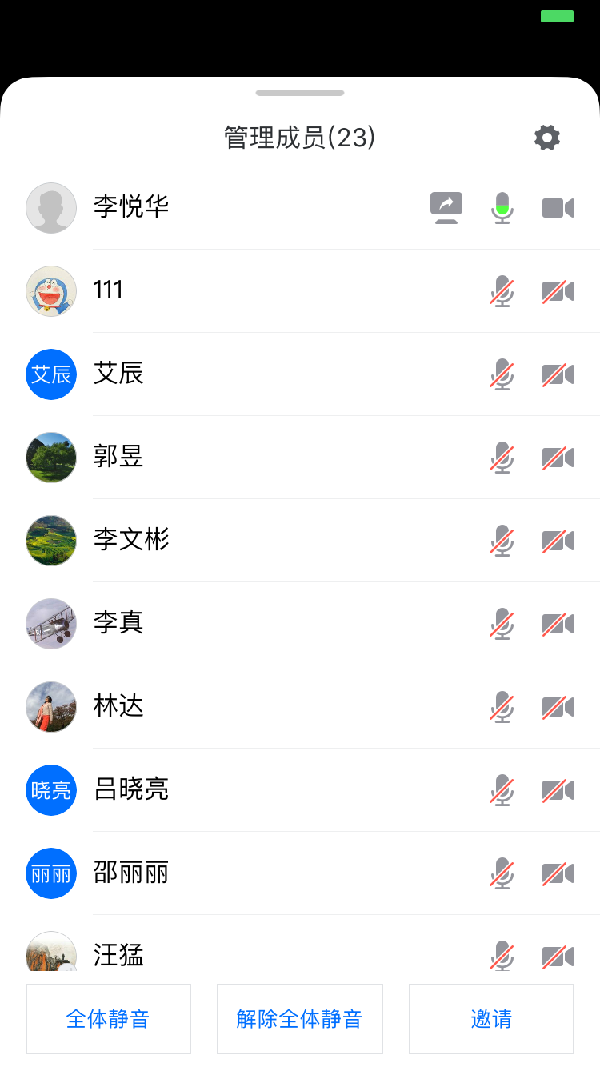Toggle 李悦华's camera icon

pos(557,208)
